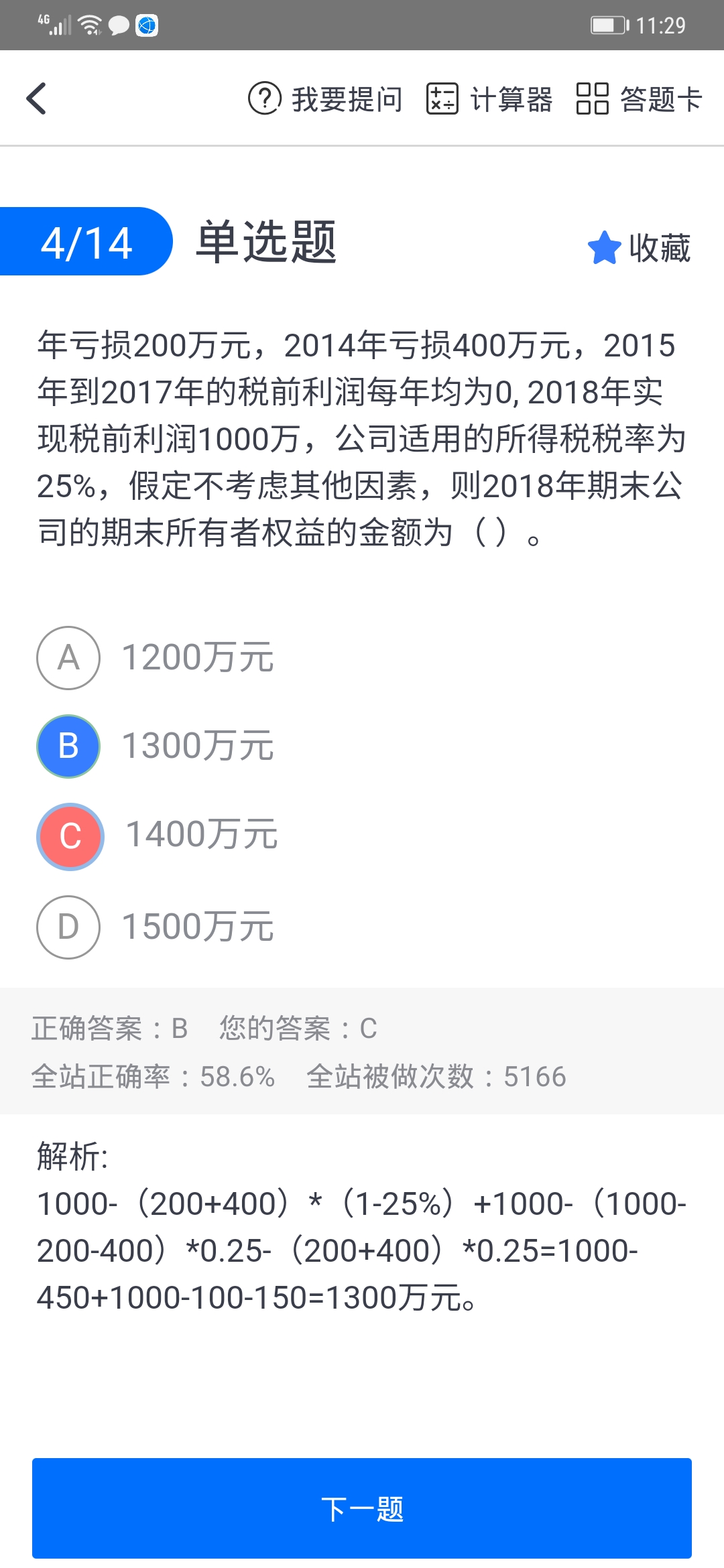Open 我要提问 to ask a question

pos(325,99)
